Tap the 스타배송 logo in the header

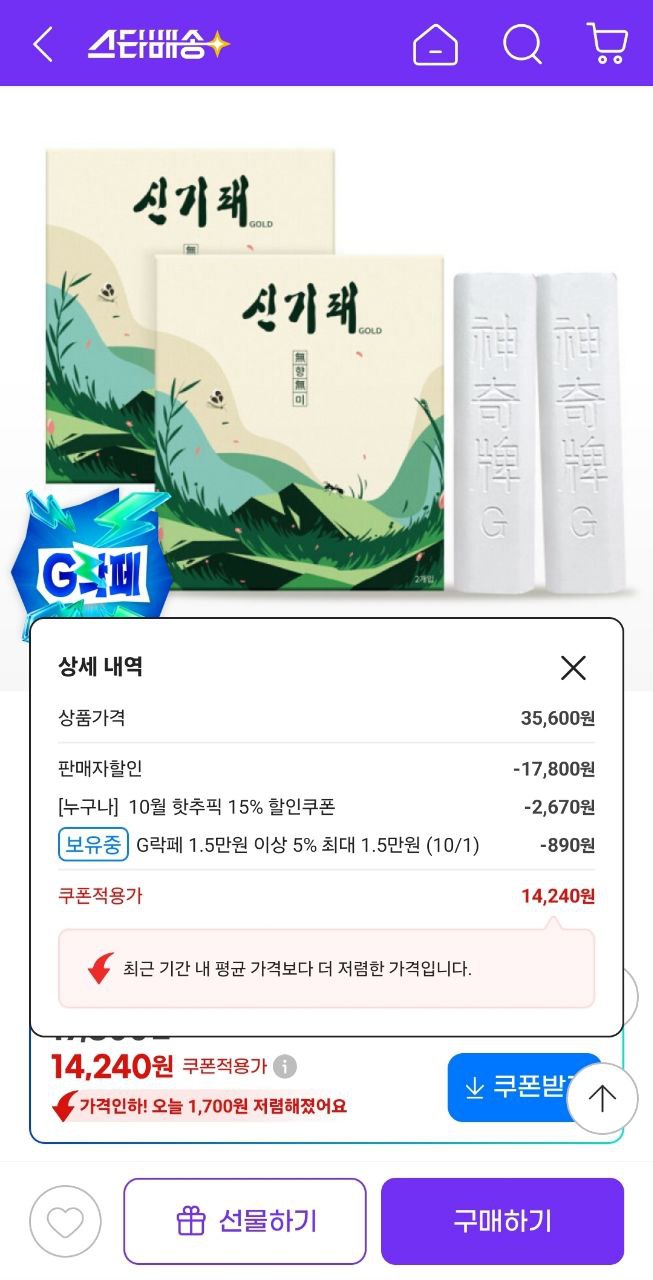click(158, 44)
